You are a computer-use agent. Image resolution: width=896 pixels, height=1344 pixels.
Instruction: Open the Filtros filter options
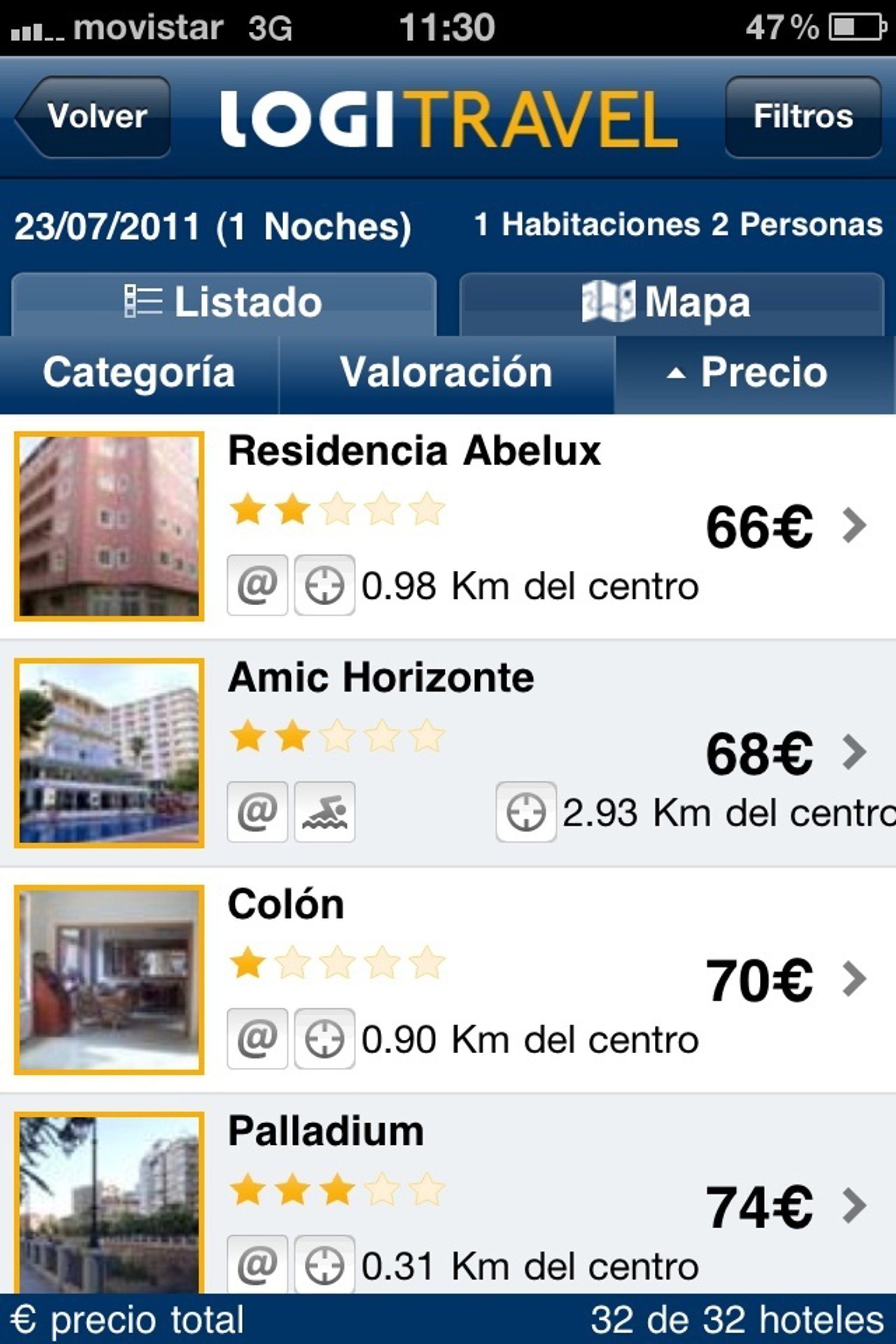[x=802, y=117]
